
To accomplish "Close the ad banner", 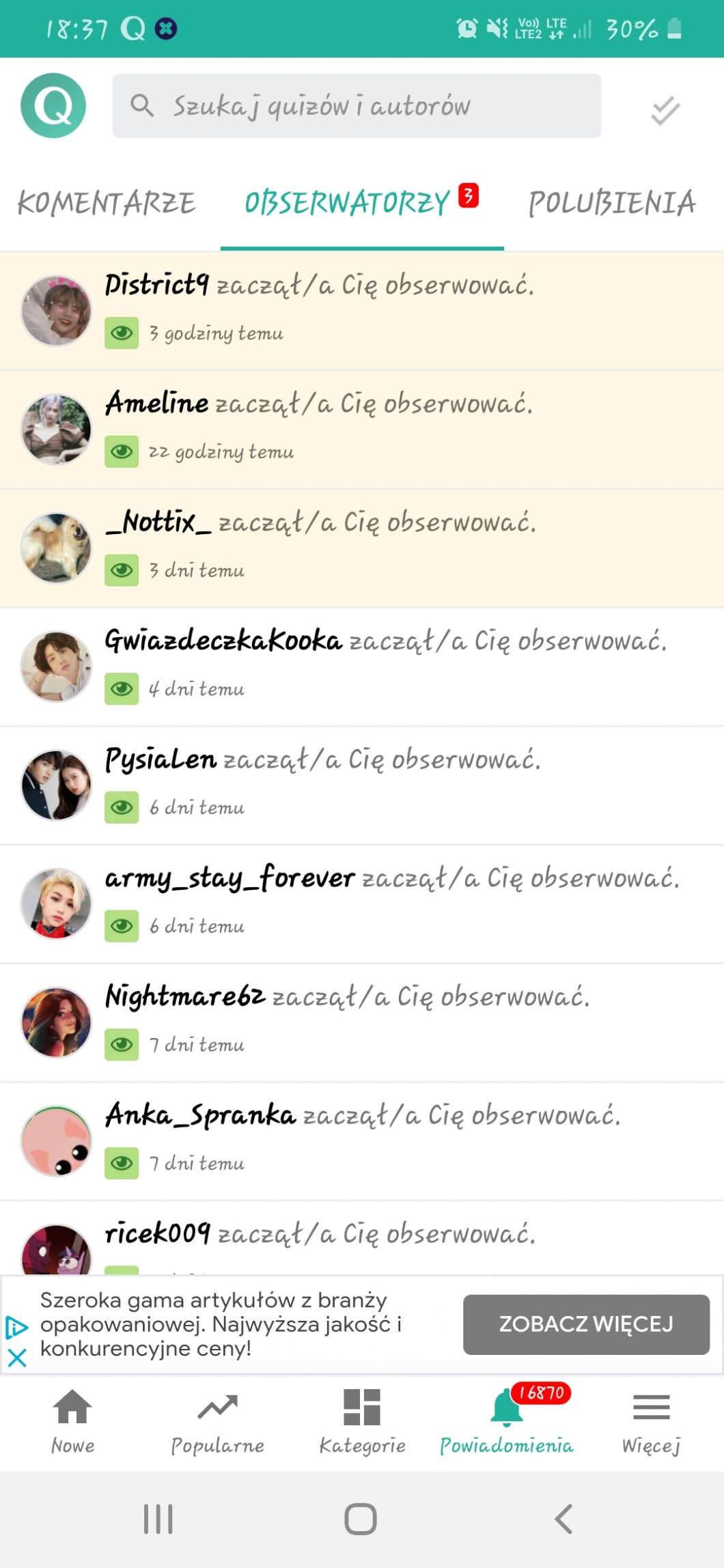I will click(17, 1358).
